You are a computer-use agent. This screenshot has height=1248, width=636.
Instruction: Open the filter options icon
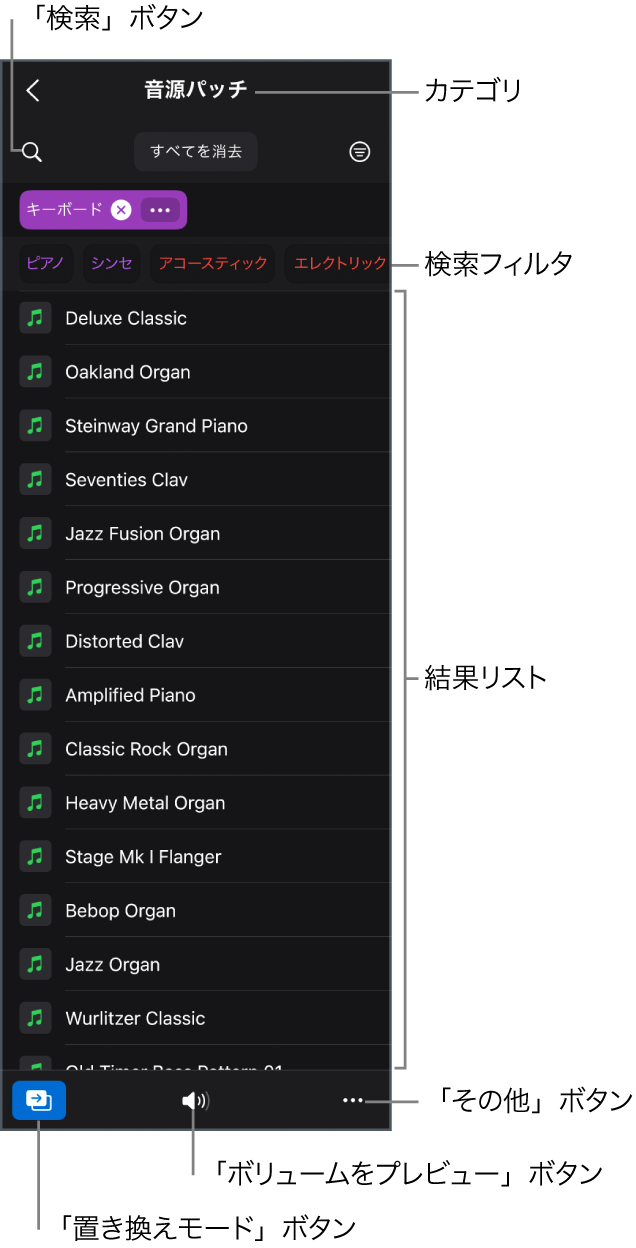[x=360, y=152]
